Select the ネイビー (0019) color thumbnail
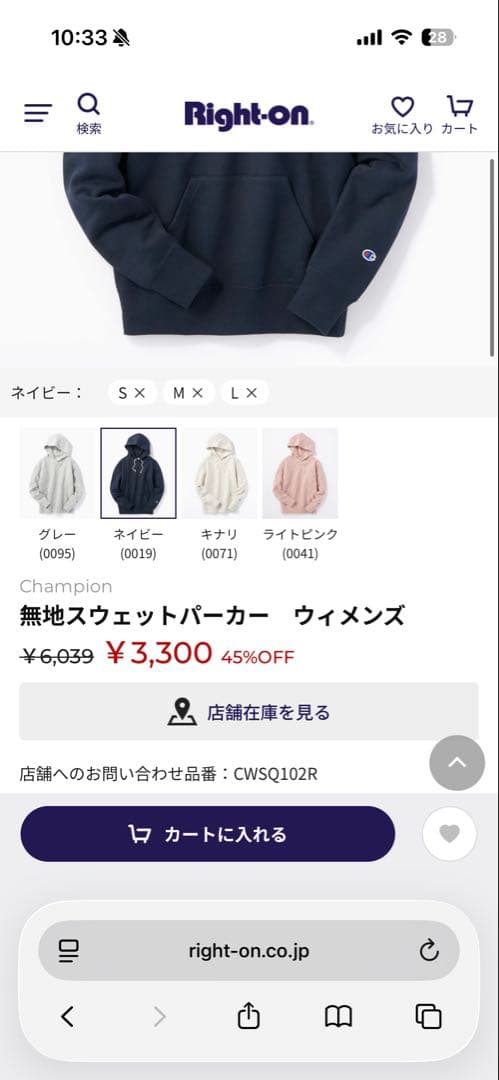Image resolution: width=499 pixels, height=1080 pixels. coord(139,495)
